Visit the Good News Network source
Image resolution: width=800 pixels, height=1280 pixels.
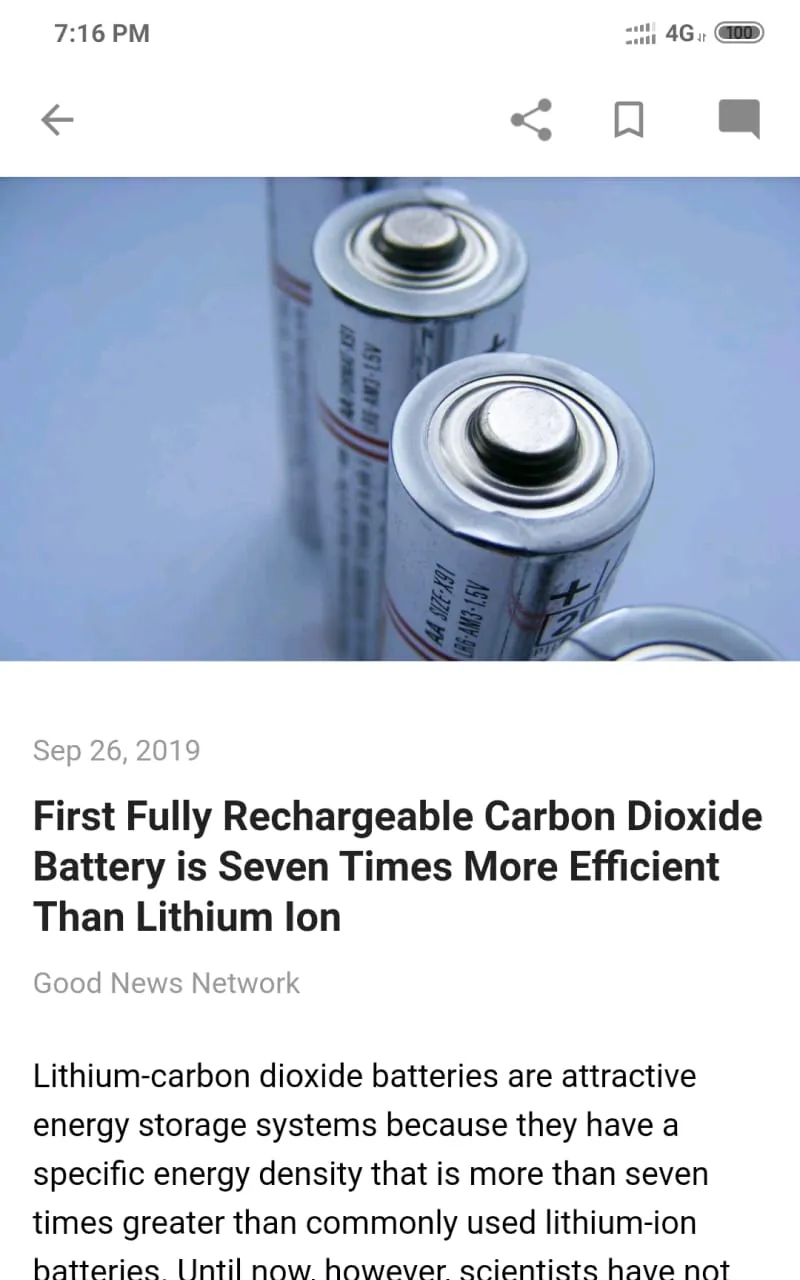(166, 983)
